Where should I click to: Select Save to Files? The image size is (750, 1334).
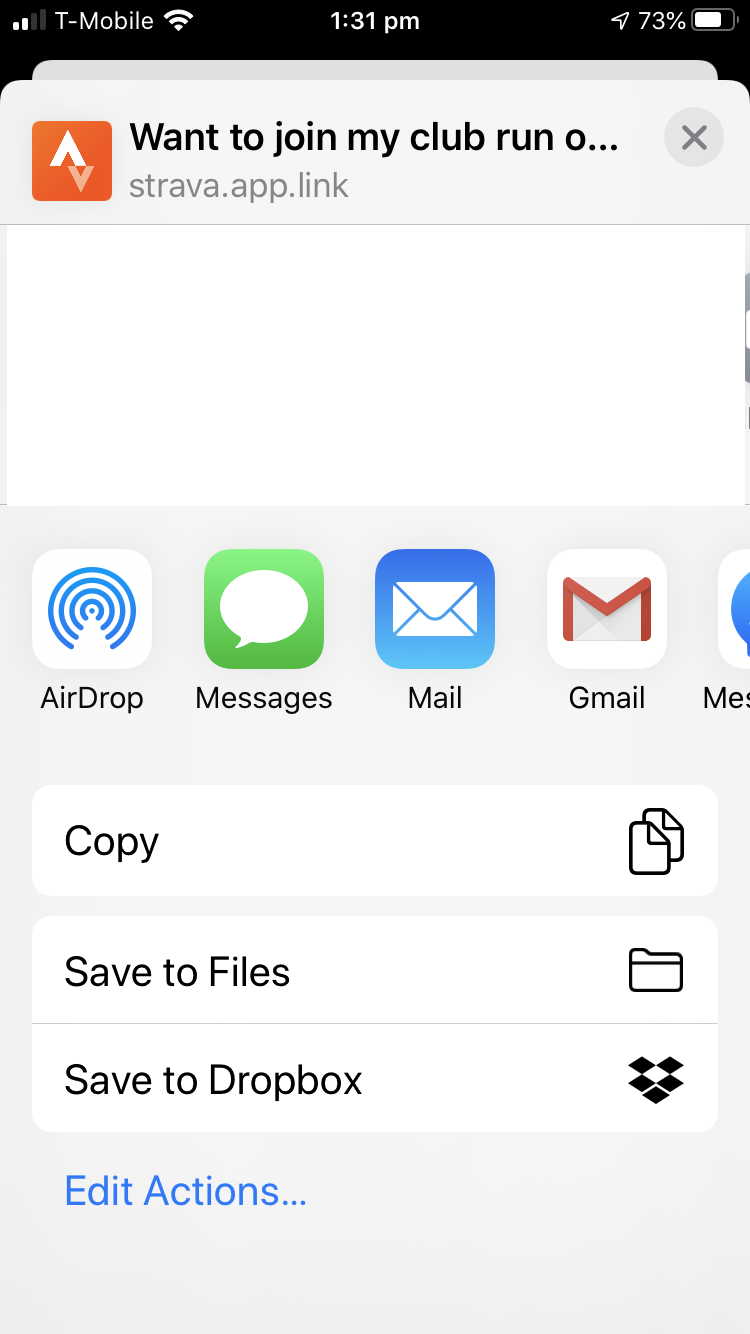pyautogui.click(x=375, y=971)
